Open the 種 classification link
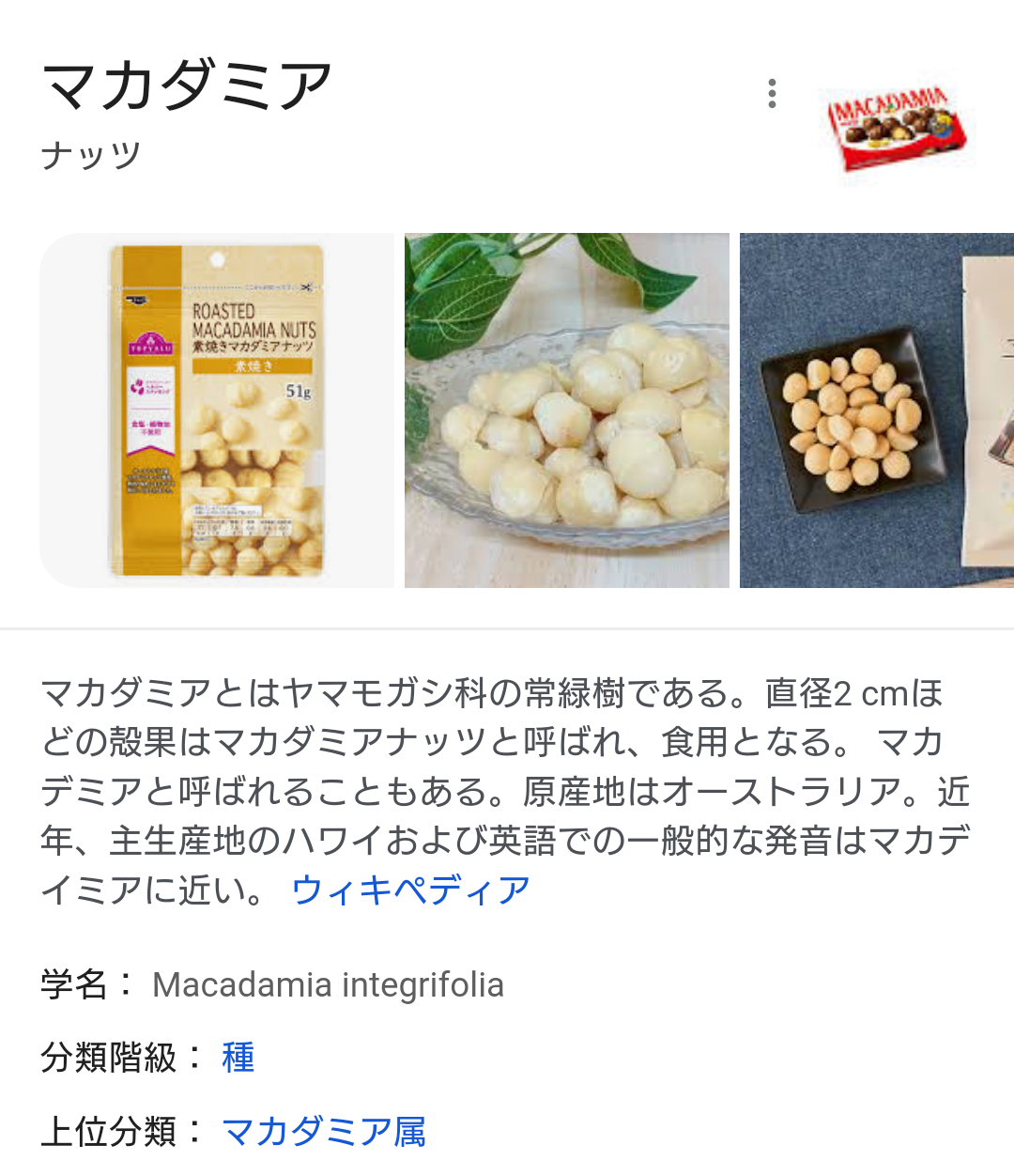 pos(238,1058)
